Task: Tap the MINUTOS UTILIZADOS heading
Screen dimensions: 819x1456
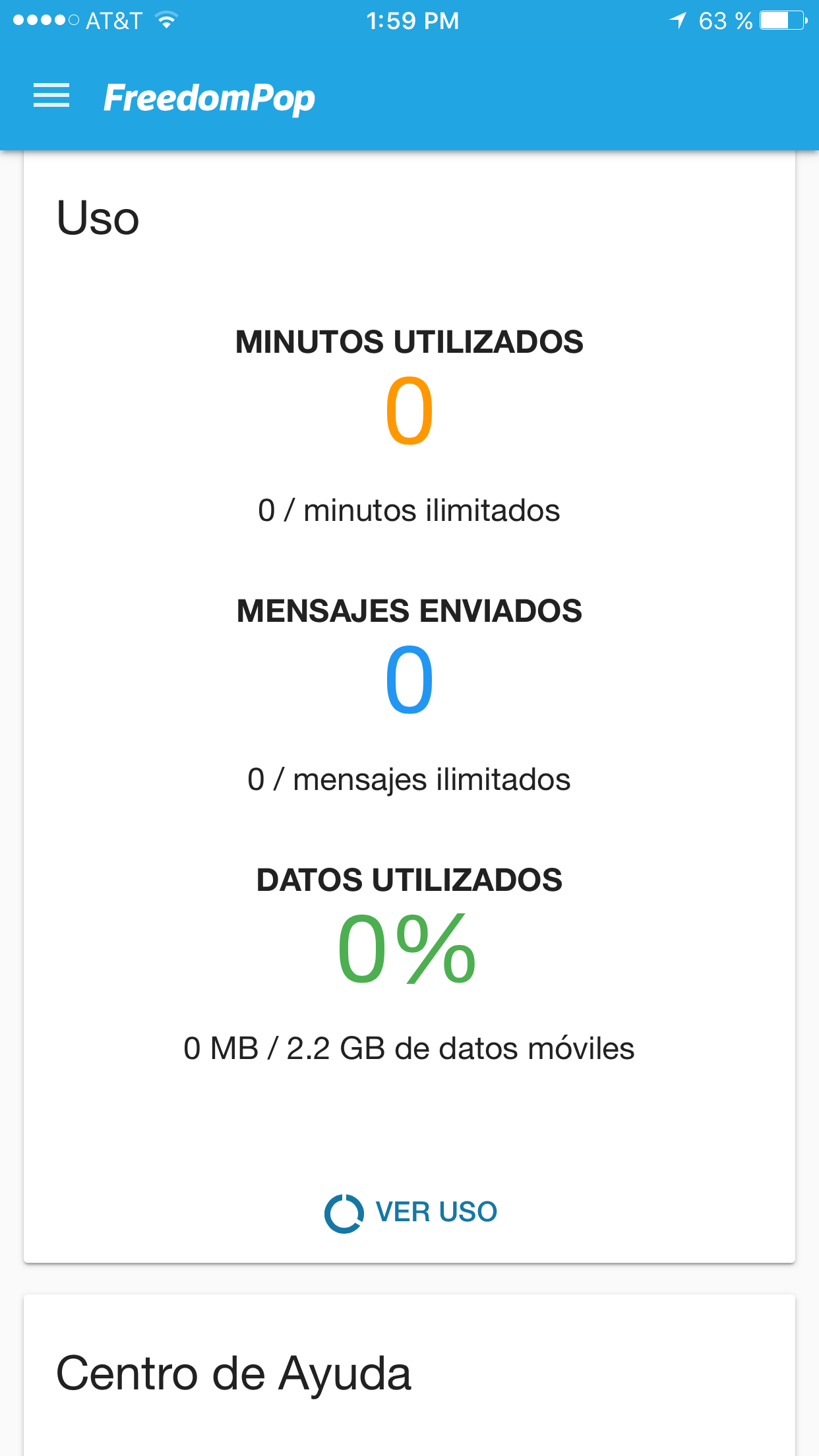Action: (x=409, y=341)
